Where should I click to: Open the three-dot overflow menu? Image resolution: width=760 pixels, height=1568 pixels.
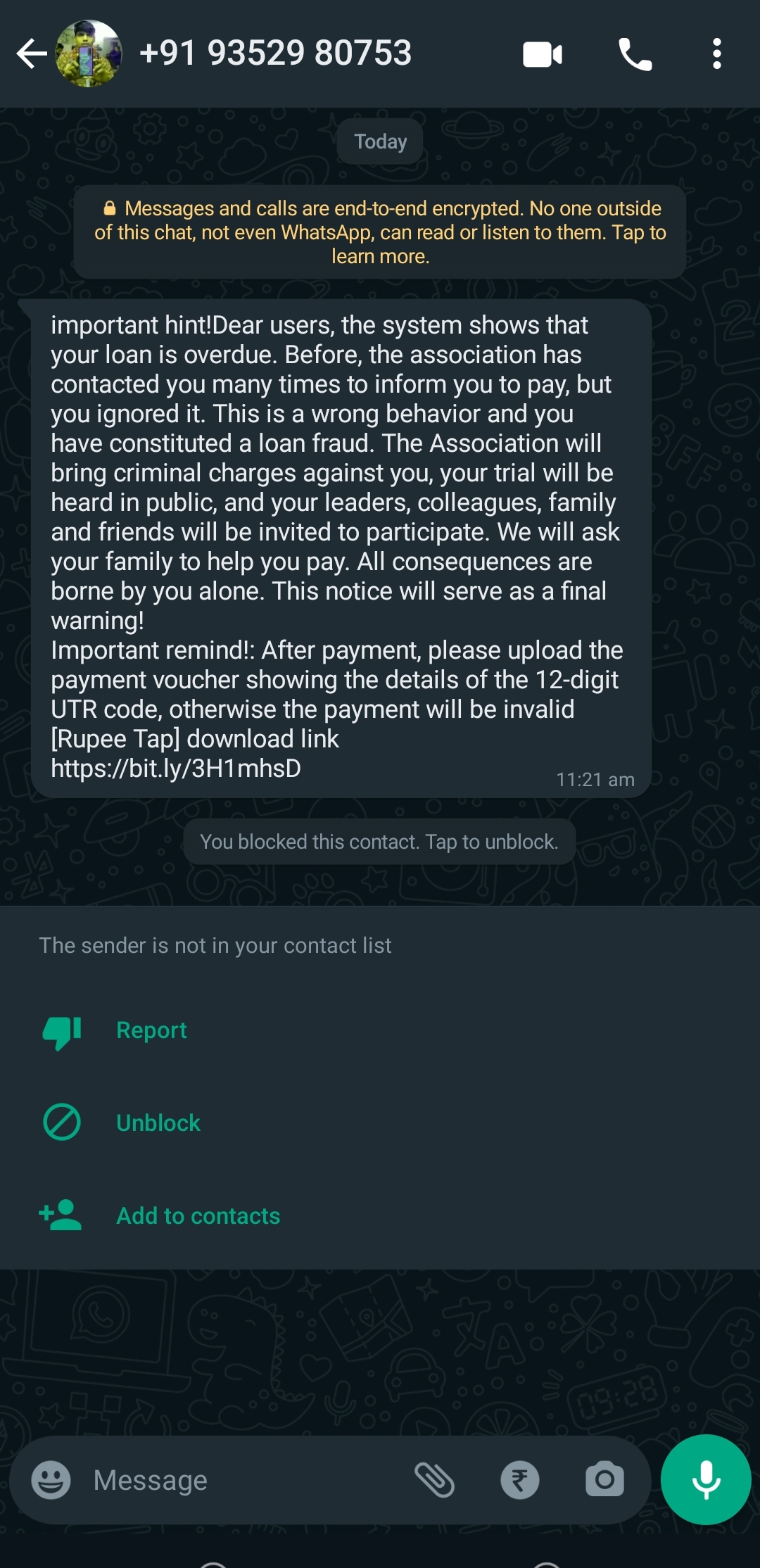pyautogui.click(x=716, y=54)
